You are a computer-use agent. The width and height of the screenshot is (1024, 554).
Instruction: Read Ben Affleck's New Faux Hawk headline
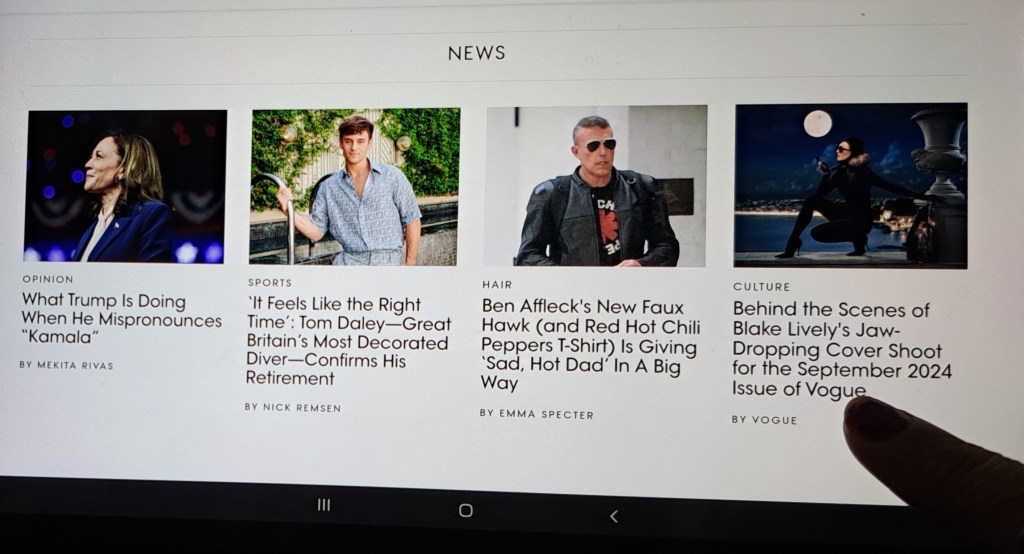click(589, 345)
